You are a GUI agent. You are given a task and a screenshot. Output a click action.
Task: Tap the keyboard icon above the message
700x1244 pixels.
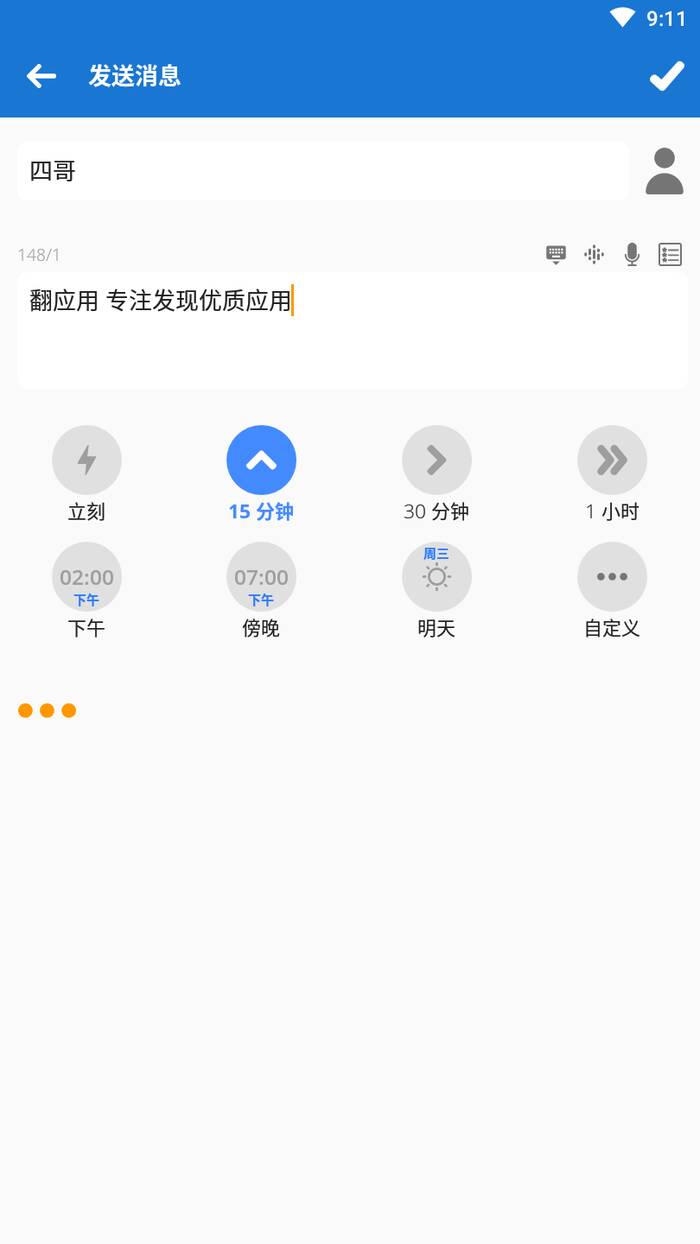556,254
